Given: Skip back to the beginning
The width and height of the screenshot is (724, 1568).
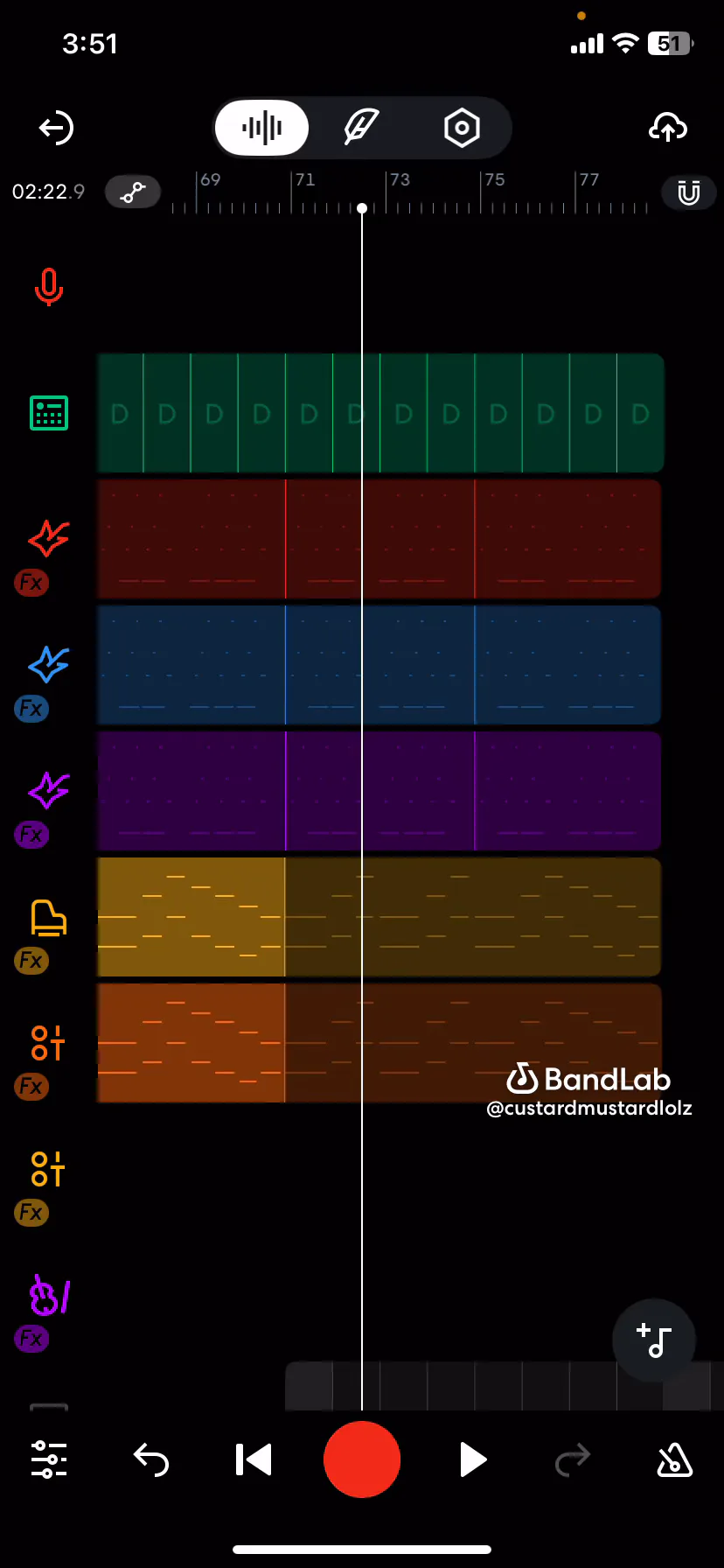Looking at the screenshot, I should [254, 1459].
